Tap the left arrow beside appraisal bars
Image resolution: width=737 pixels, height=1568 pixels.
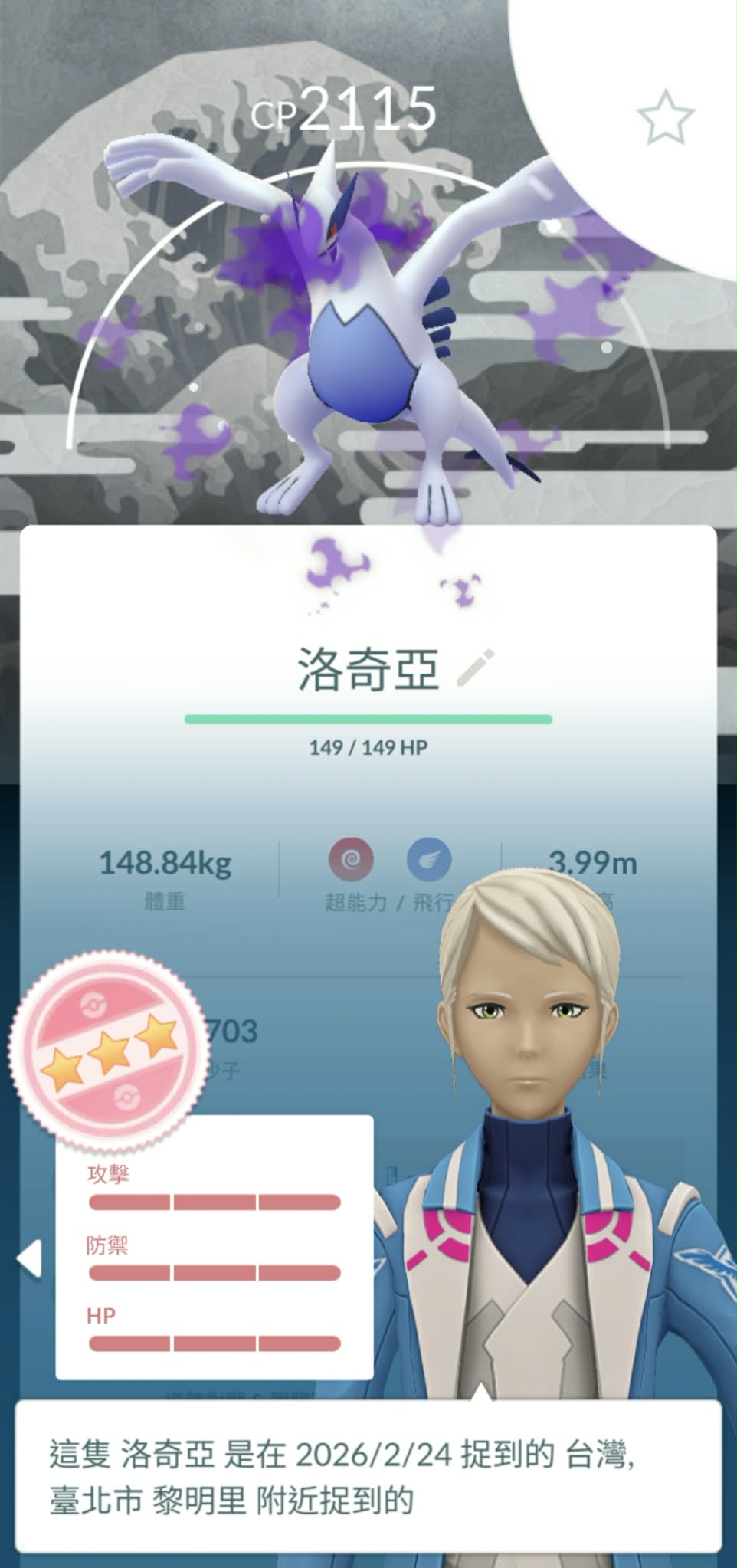pyautogui.click(x=30, y=1258)
